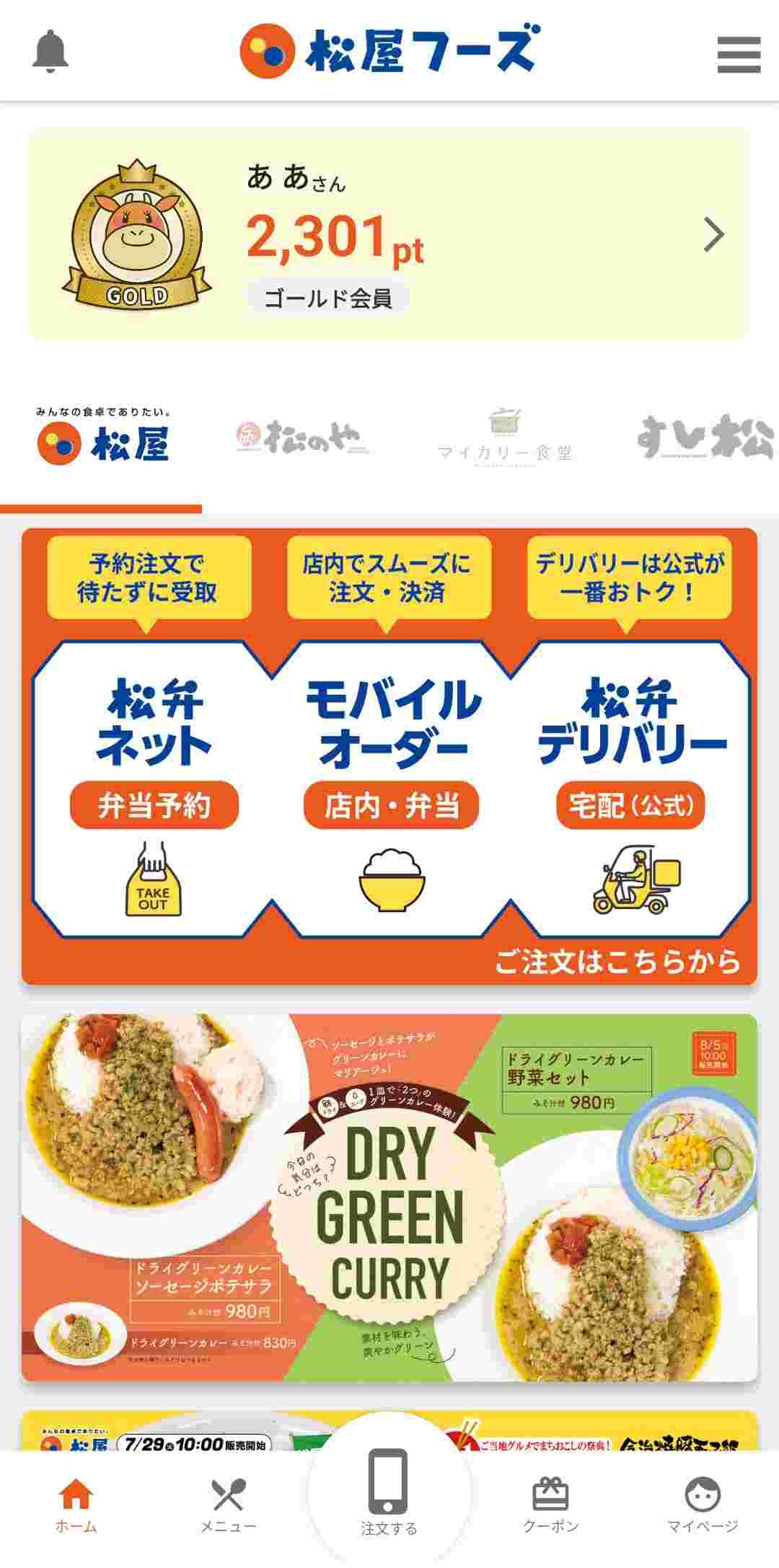The width and height of the screenshot is (779, 1568).
Task: View the Dry Green Curry promotion banner
Action: 389,1198
